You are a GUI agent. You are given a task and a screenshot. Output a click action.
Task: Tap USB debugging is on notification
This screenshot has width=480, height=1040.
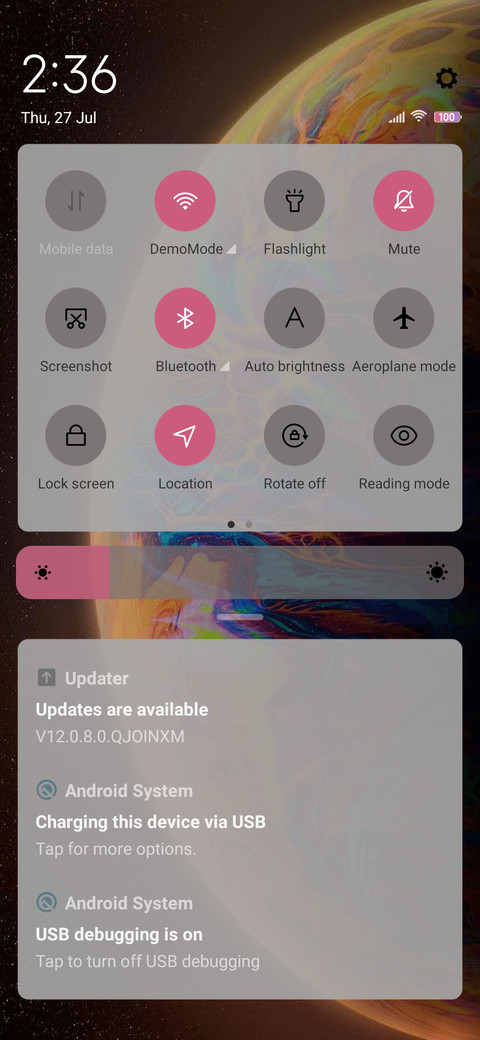point(240,932)
